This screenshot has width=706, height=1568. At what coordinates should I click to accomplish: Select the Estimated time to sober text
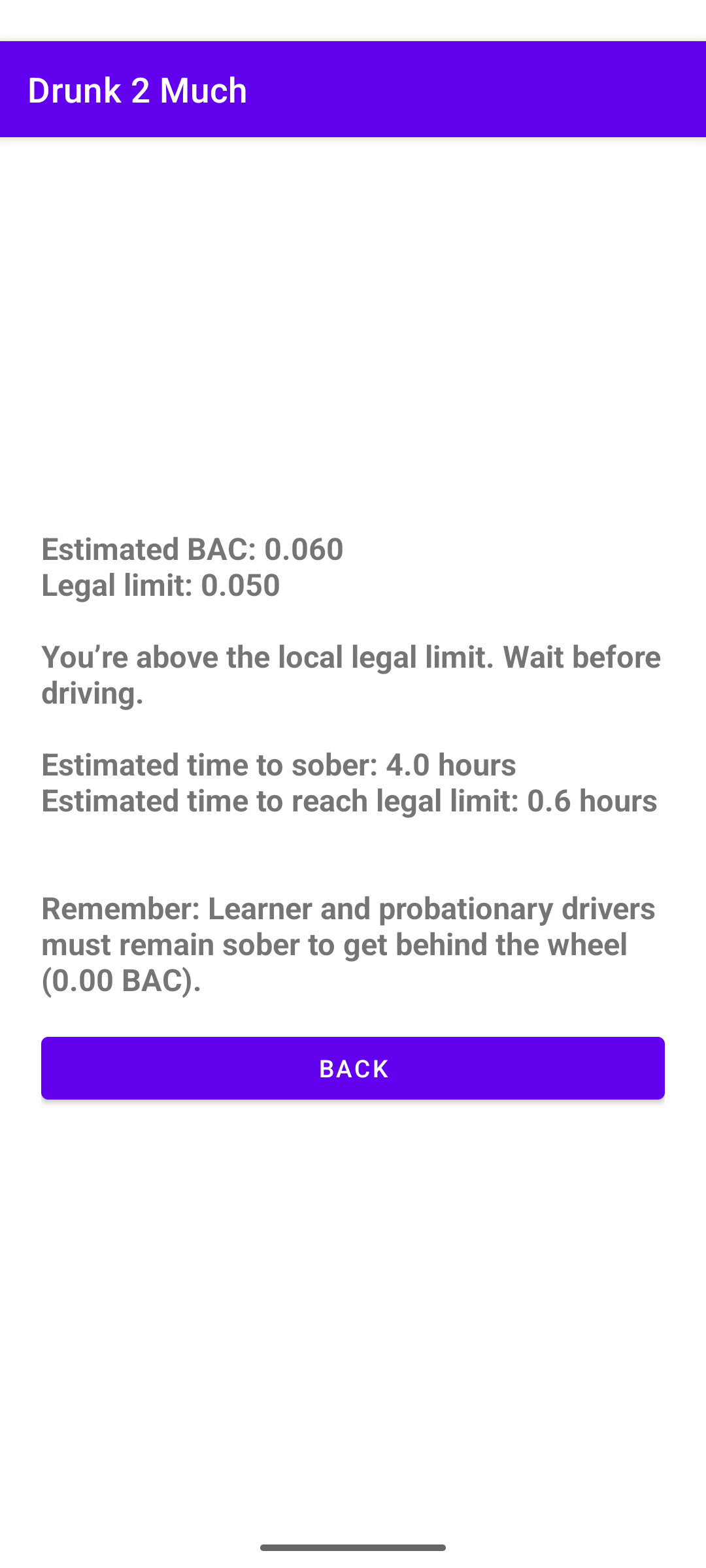click(278, 764)
